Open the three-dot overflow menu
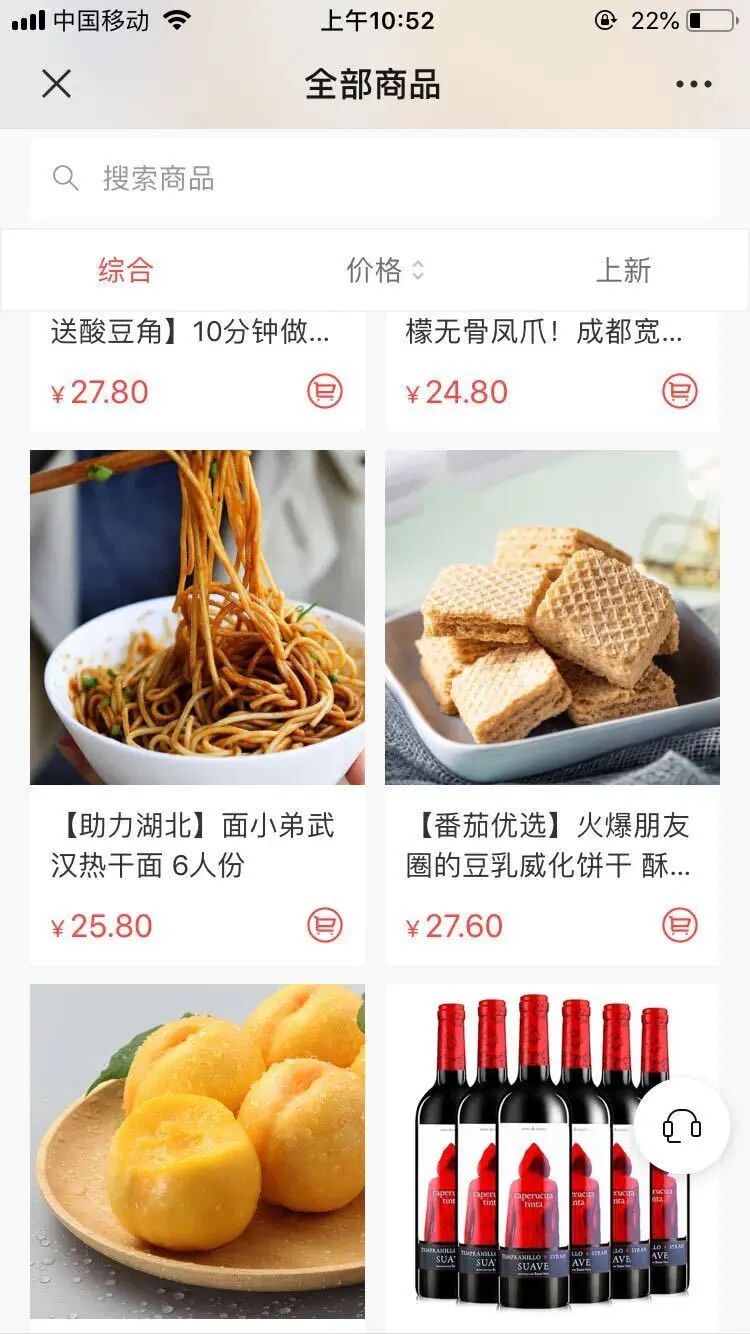 click(693, 85)
